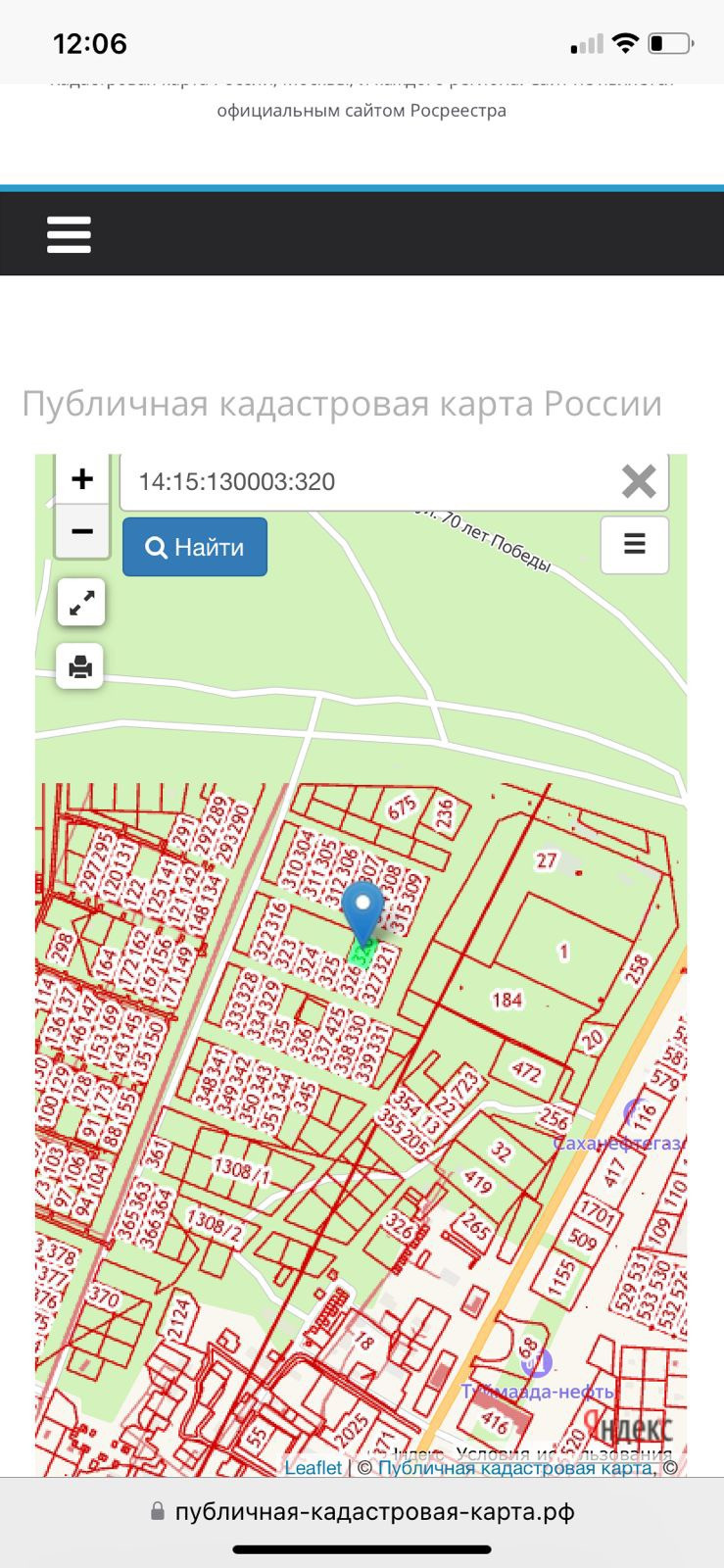
Task: Zoom in on the map
Action: (x=82, y=479)
